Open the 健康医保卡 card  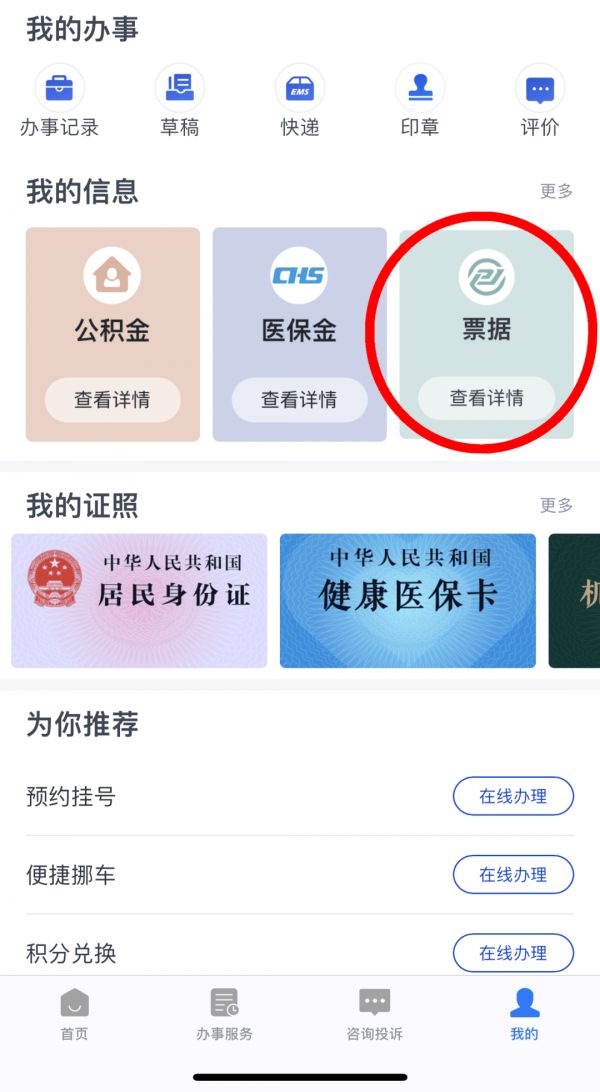(407, 600)
